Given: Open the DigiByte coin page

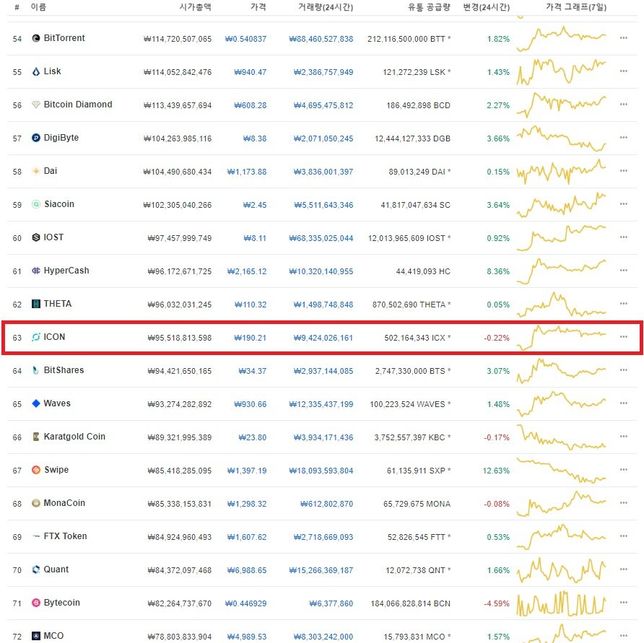Looking at the screenshot, I should [64, 138].
